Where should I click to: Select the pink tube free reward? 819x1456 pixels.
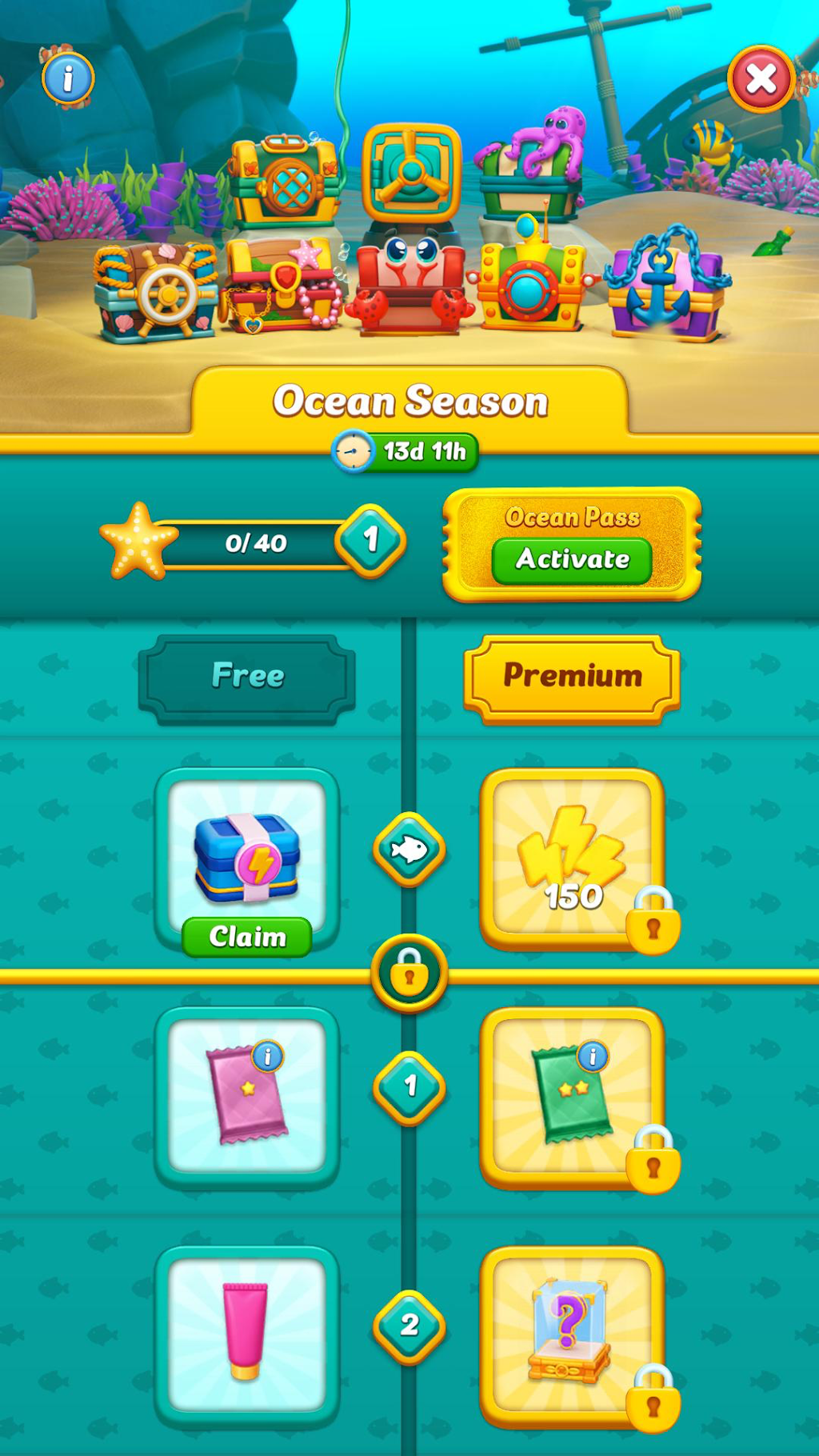click(x=247, y=1337)
